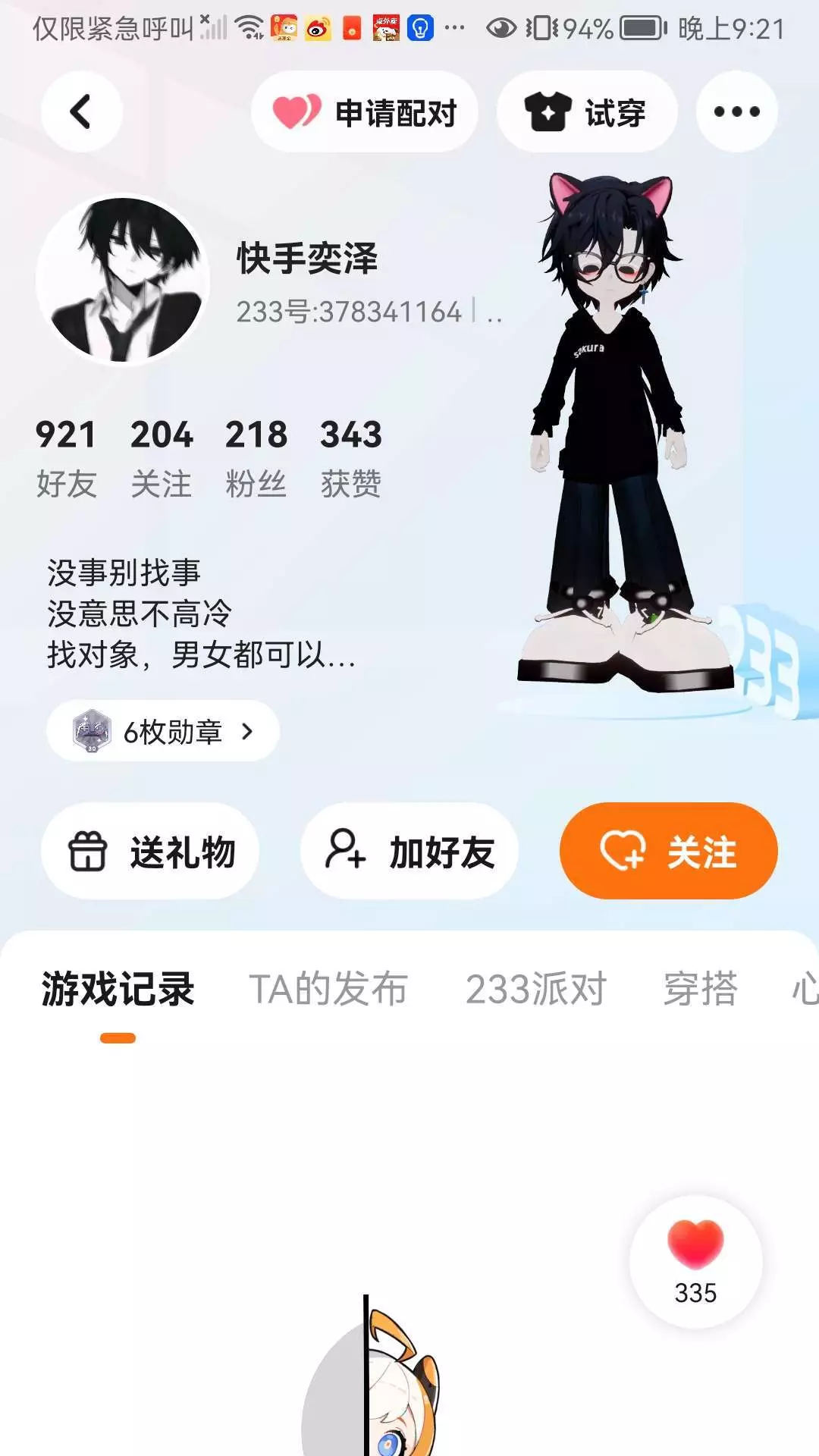The height and width of the screenshot is (1456, 819).
Task: Send a gift via 送礼物
Action: tap(150, 851)
